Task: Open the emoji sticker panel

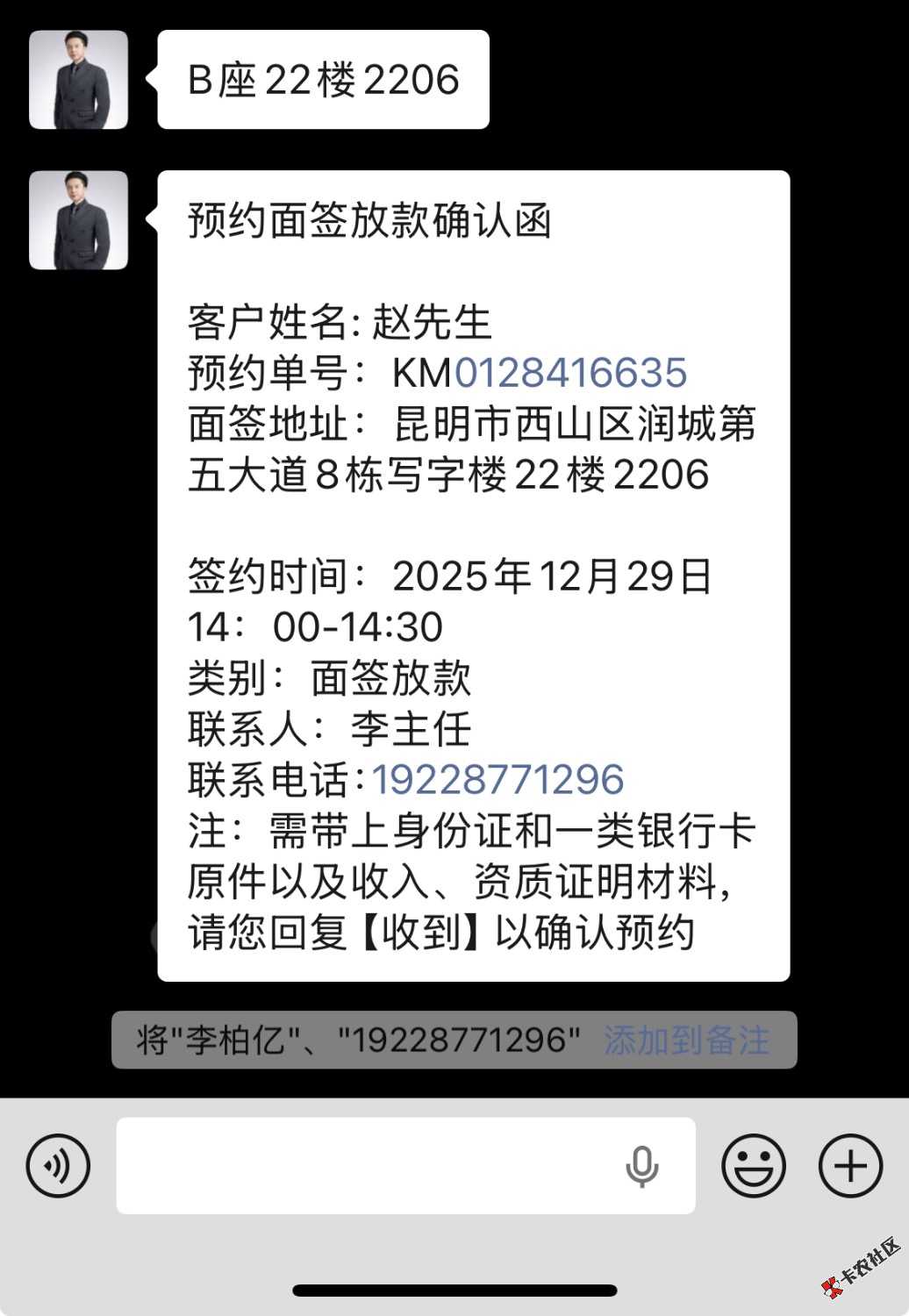Action: (x=753, y=1166)
